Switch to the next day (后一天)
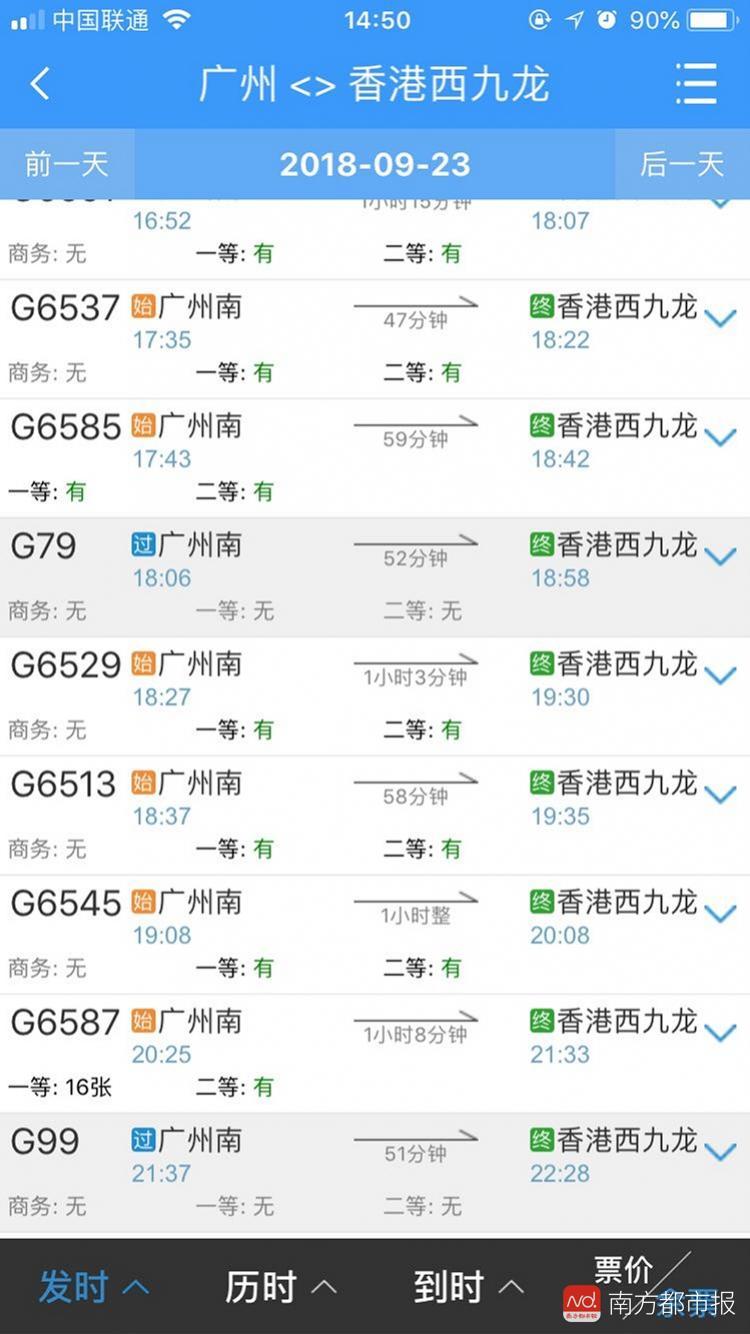The width and height of the screenshot is (750, 1334). [x=682, y=164]
